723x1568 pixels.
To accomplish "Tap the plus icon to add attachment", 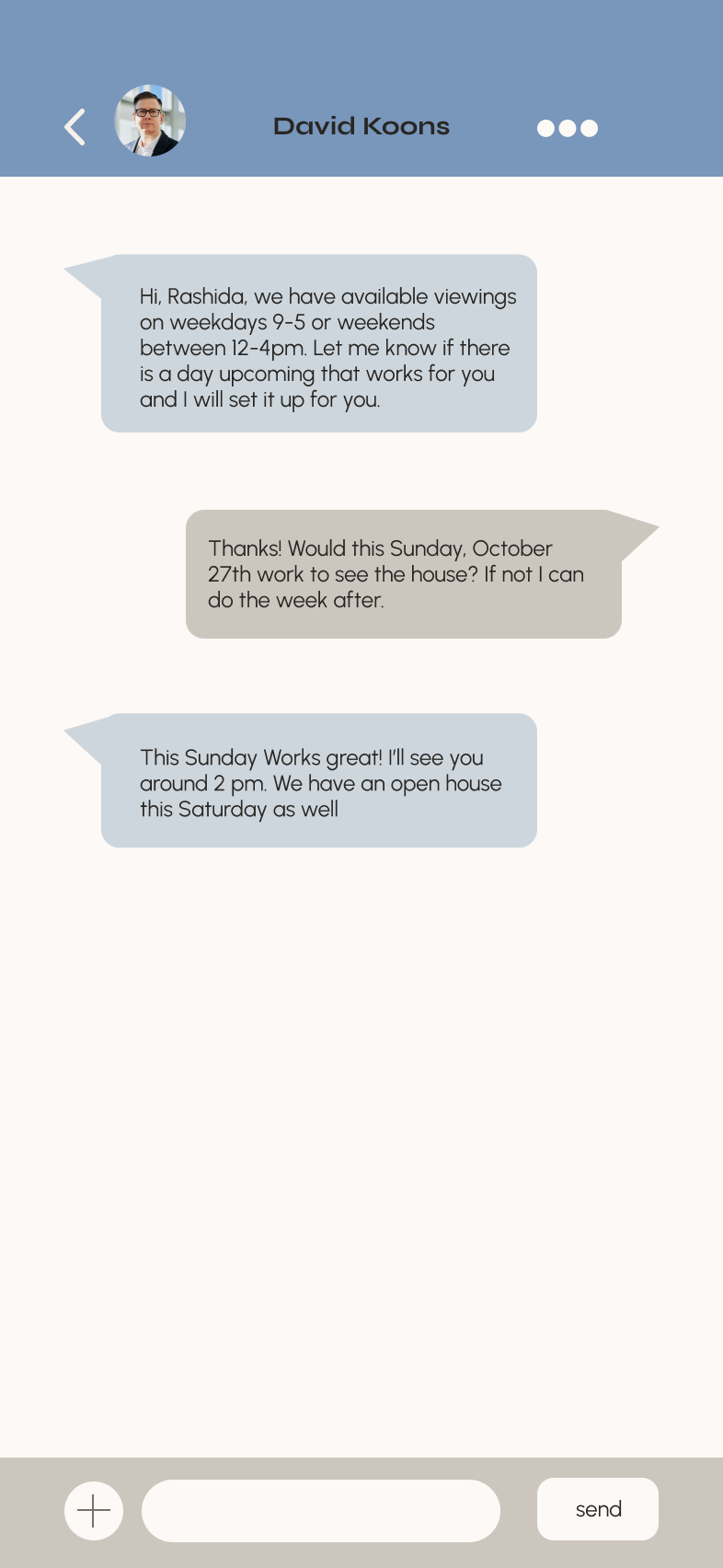I will click(x=94, y=1511).
